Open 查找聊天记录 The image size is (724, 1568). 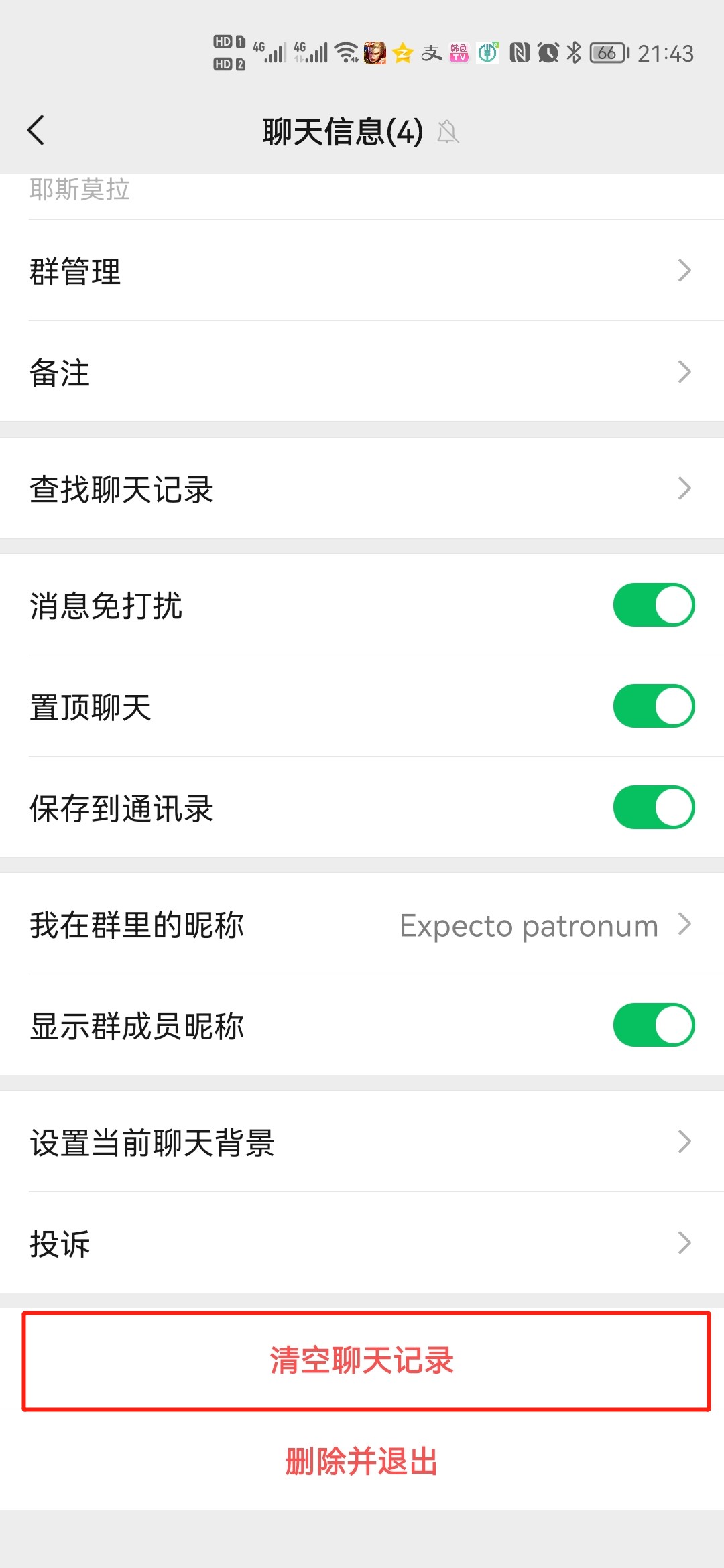coord(362,488)
